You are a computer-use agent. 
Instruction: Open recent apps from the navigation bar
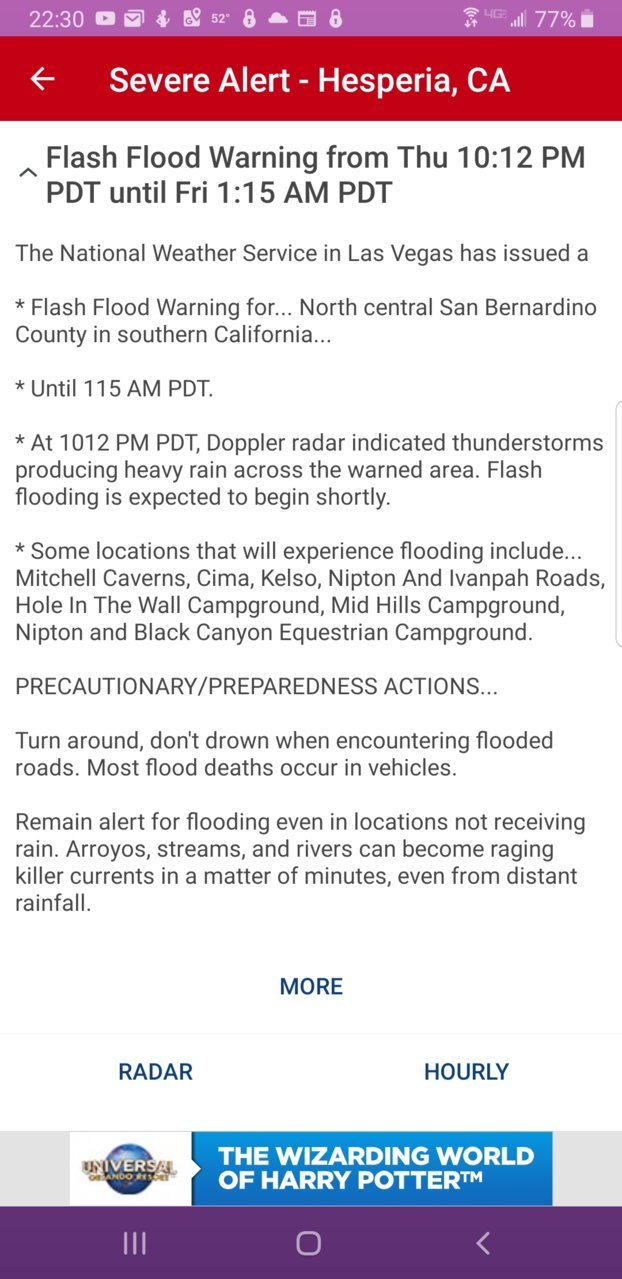[134, 1243]
